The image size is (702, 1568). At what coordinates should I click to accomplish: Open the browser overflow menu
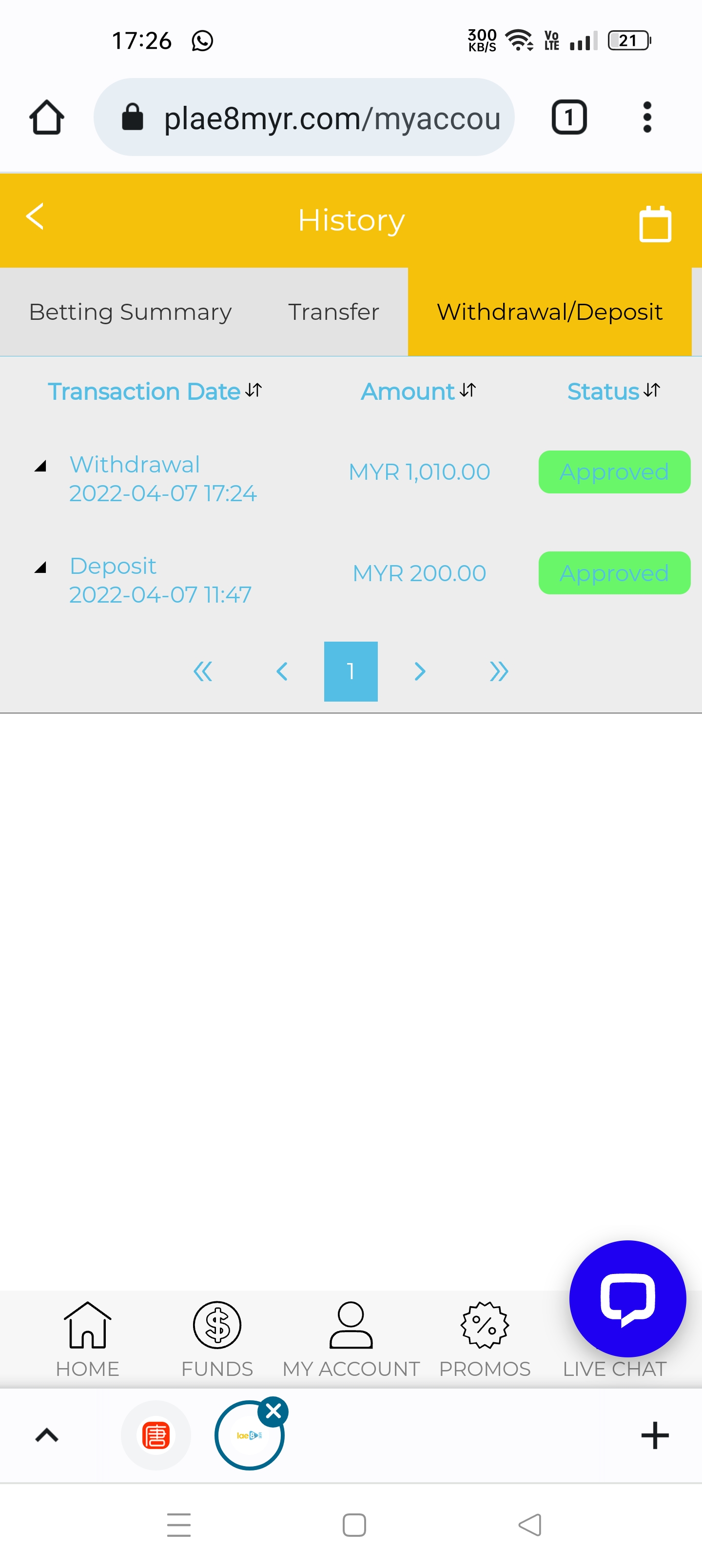coord(646,117)
